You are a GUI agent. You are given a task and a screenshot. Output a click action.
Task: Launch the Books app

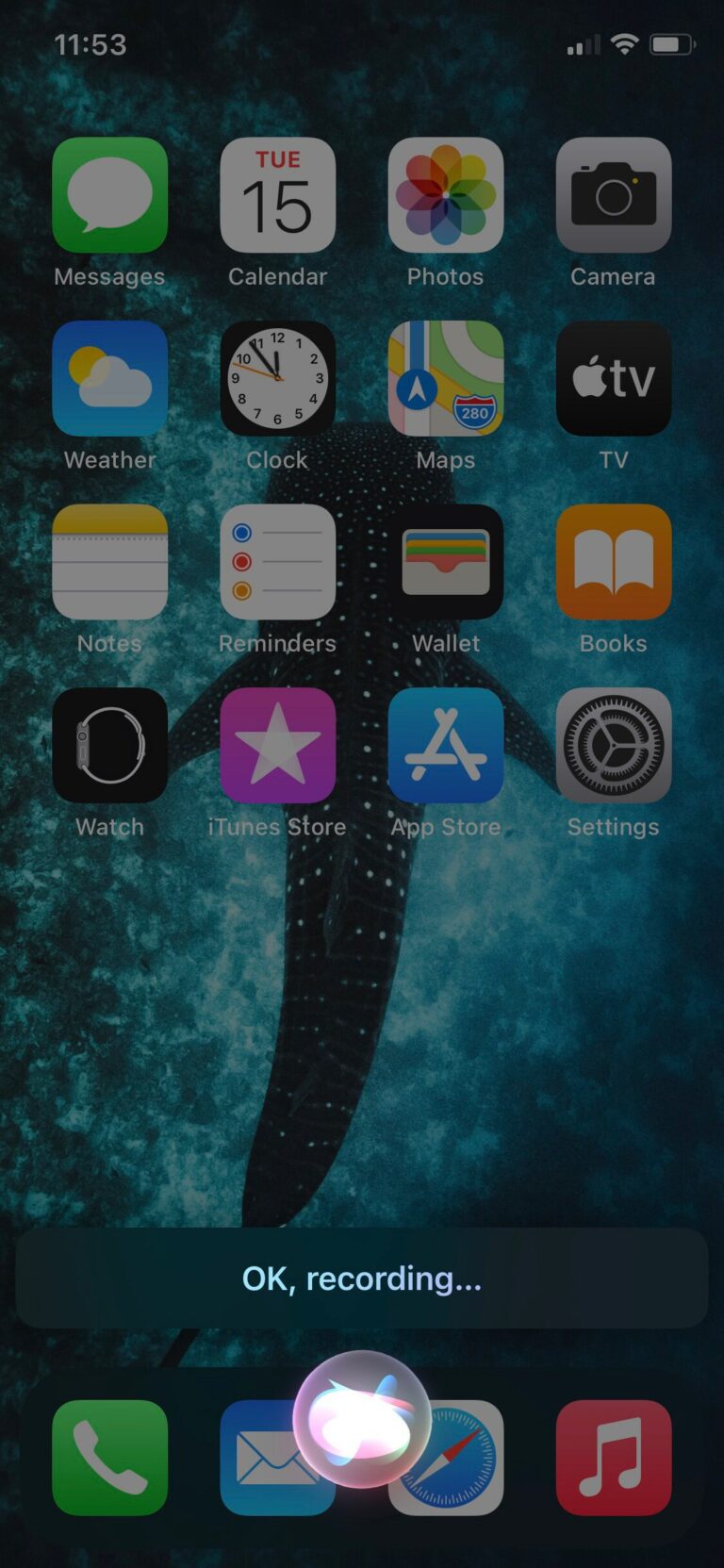(613, 562)
